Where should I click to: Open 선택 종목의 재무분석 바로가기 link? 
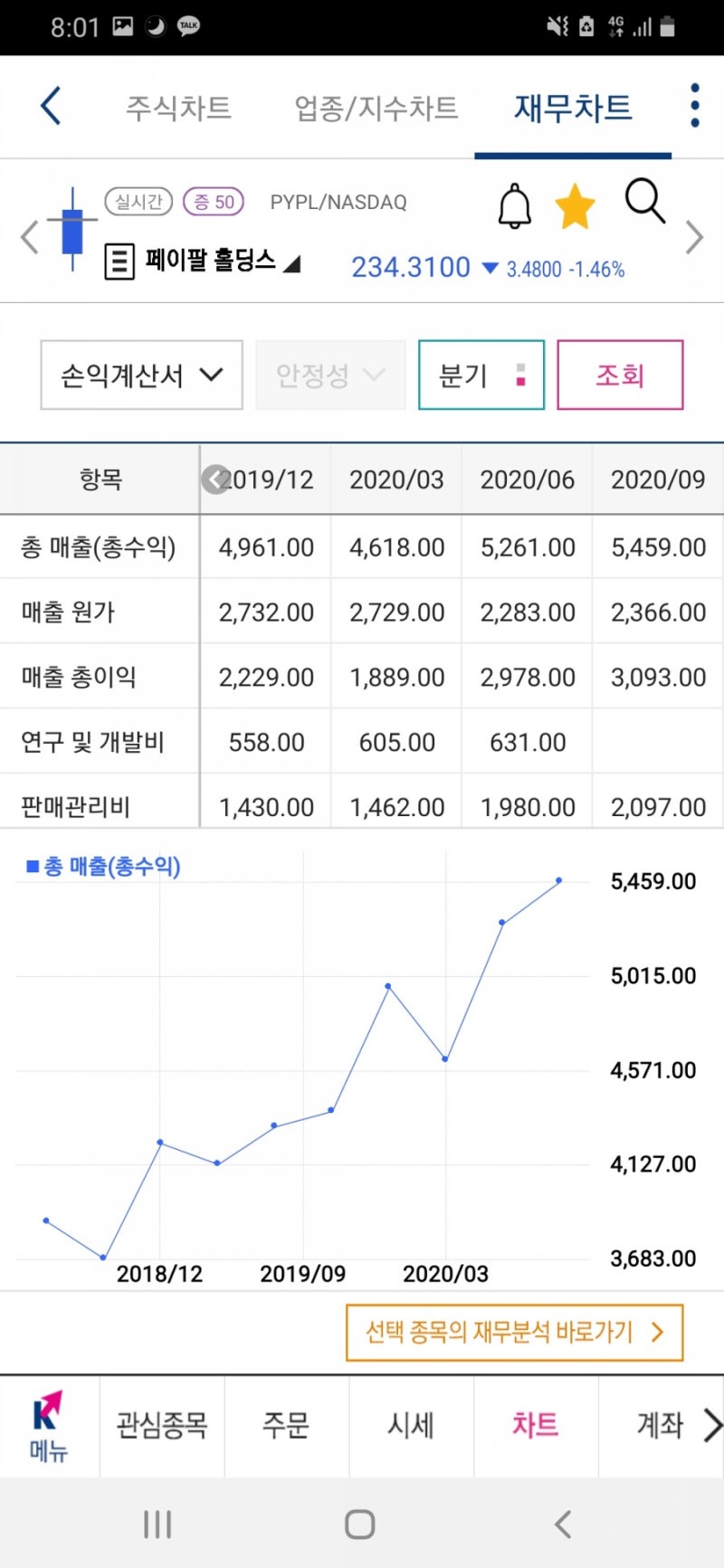pos(514,1331)
